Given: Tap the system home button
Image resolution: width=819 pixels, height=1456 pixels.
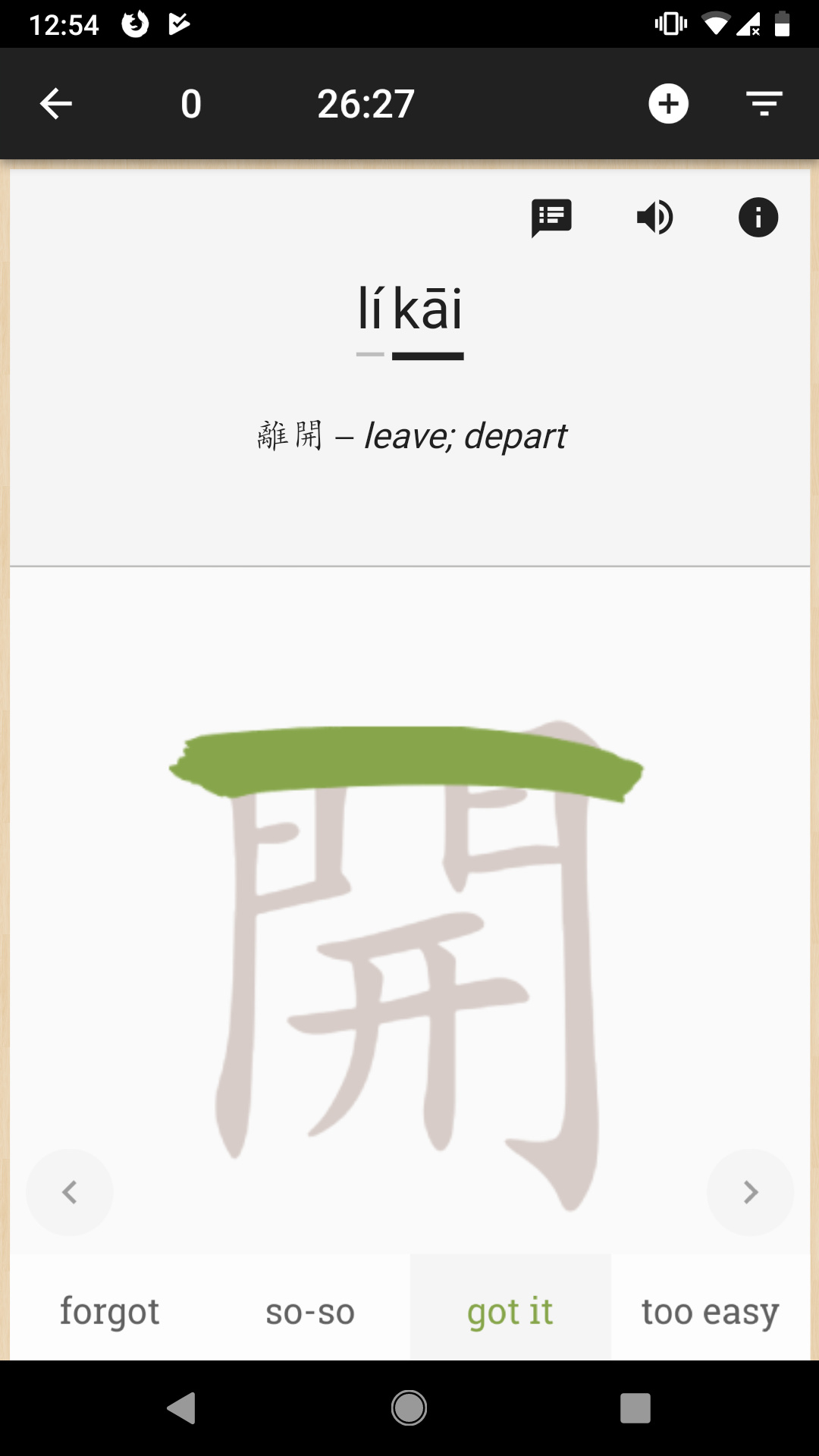Looking at the screenshot, I should [409, 1408].
